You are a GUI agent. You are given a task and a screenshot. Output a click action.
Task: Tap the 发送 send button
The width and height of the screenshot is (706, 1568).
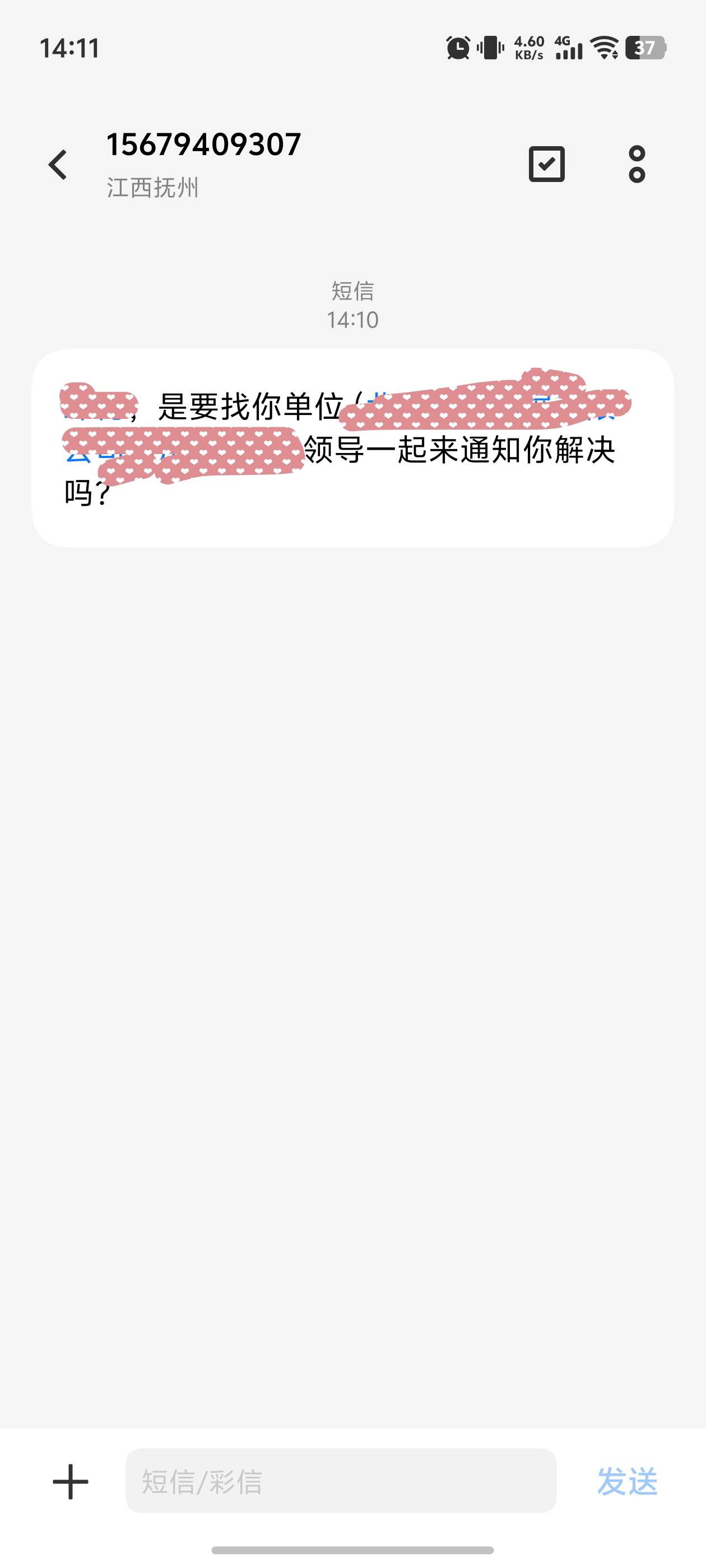(628, 1481)
